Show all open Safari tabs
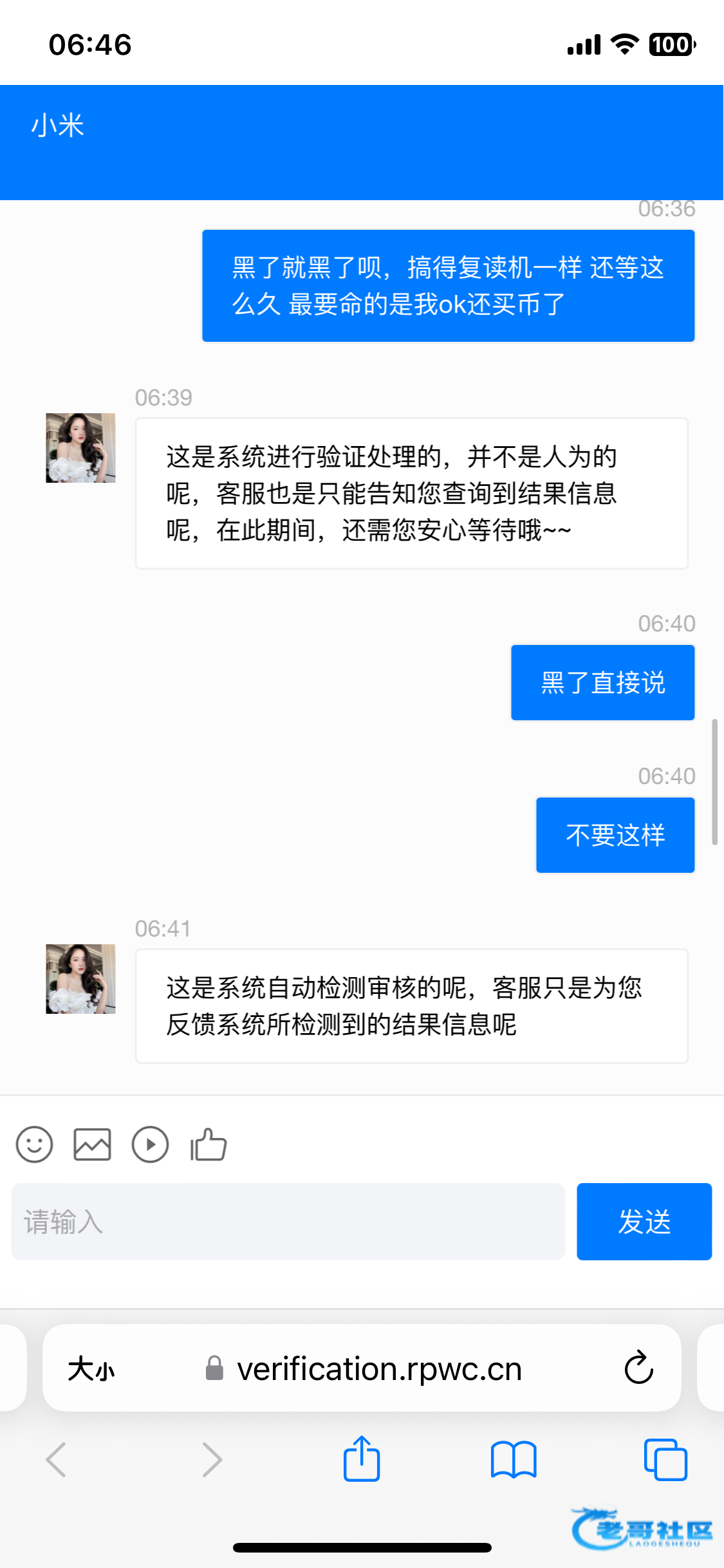Viewport: 724px width, 1568px height. tap(665, 1459)
